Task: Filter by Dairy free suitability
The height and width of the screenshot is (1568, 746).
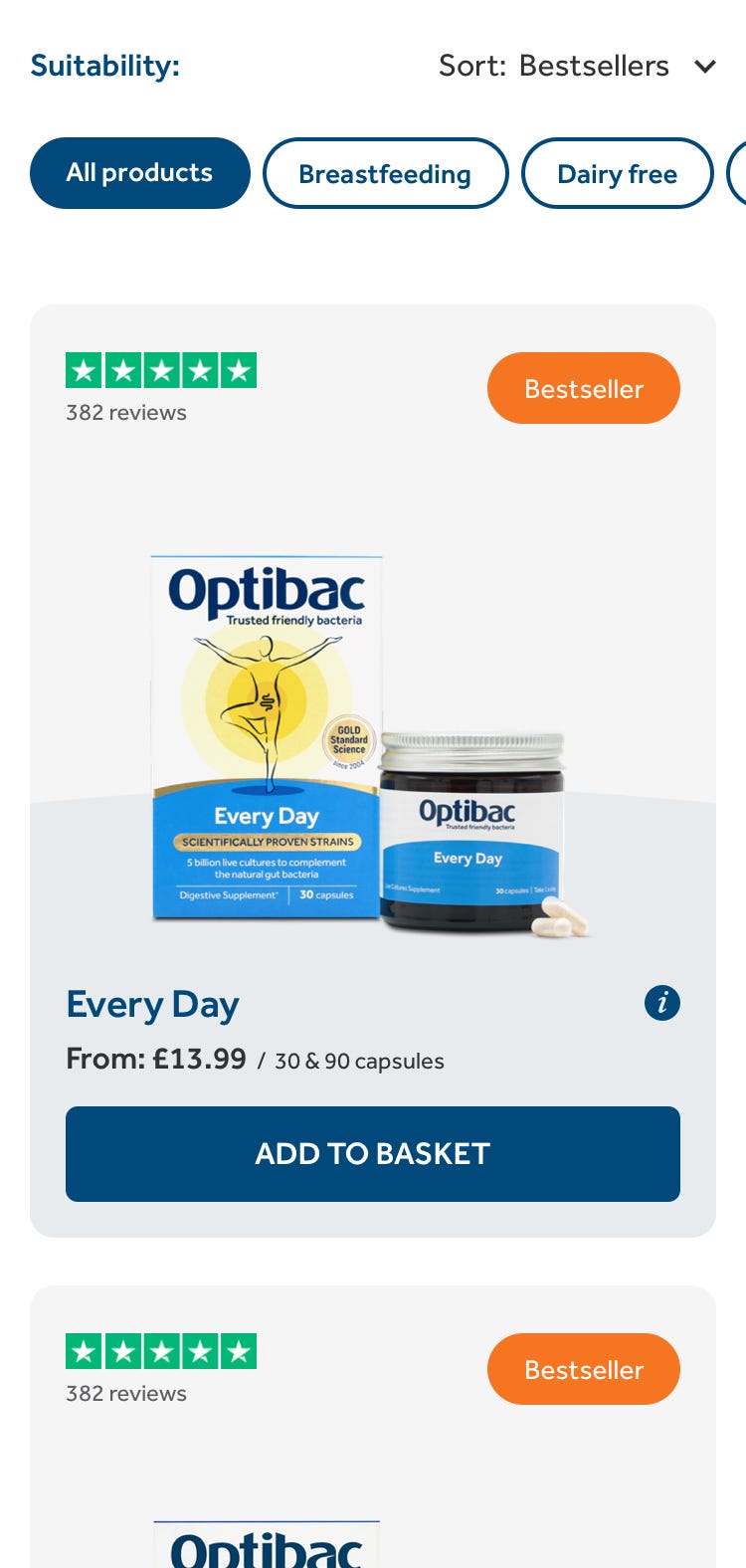Action: tap(617, 174)
